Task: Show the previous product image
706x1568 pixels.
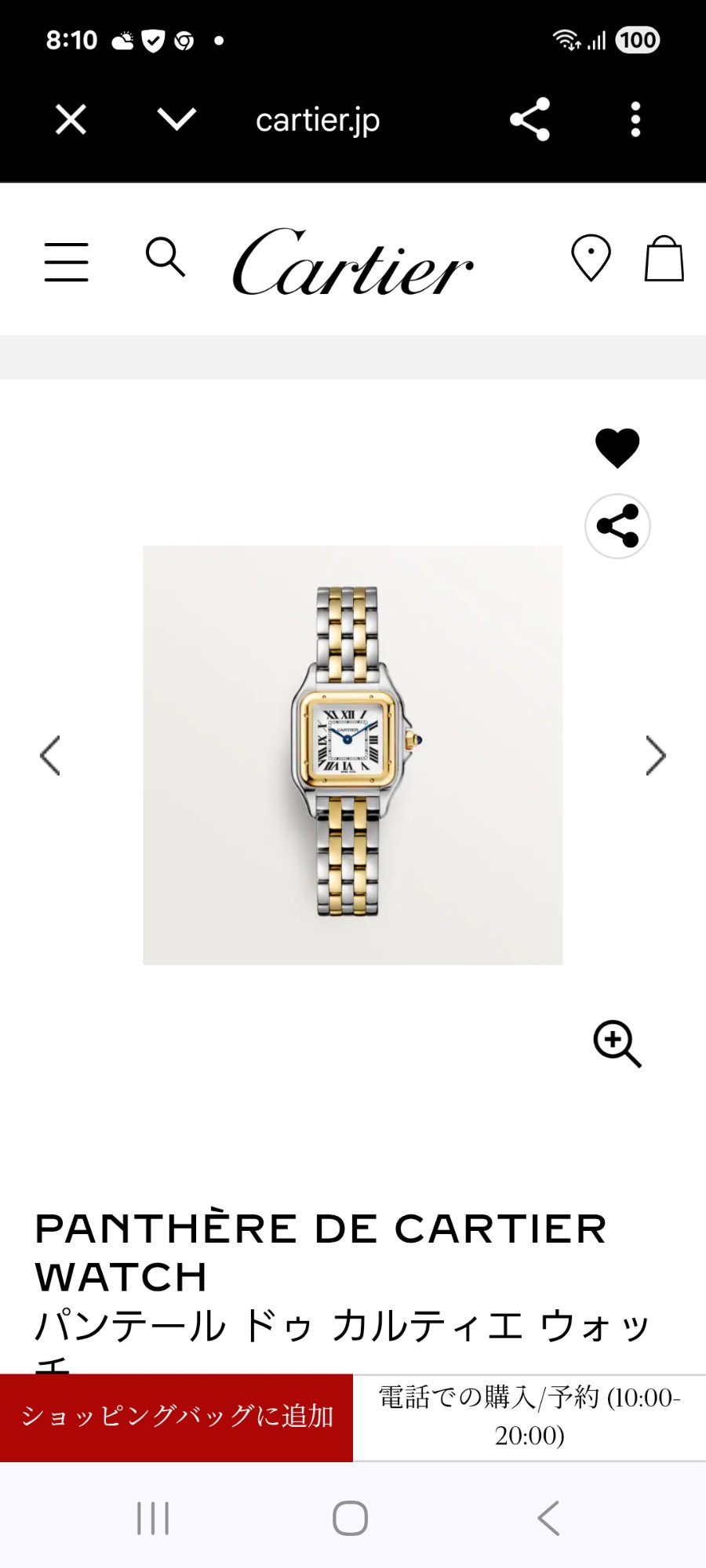Action: [x=50, y=756]
